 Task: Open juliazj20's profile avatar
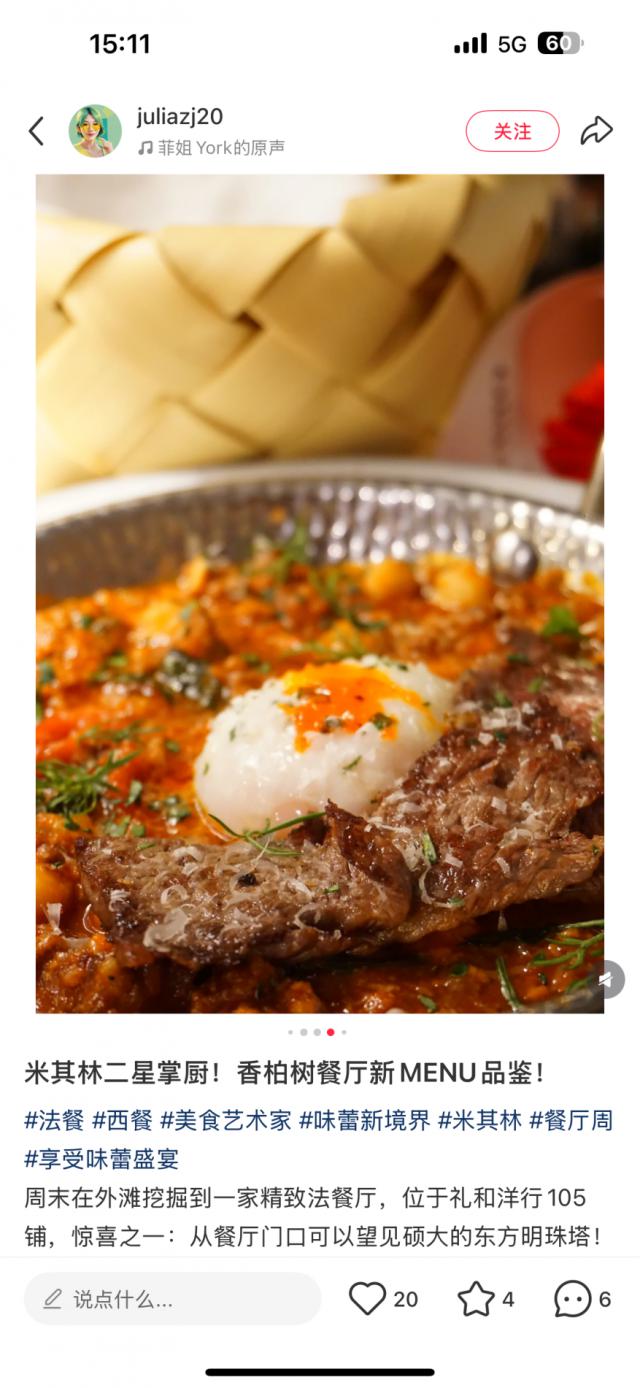tap(95, 131)
